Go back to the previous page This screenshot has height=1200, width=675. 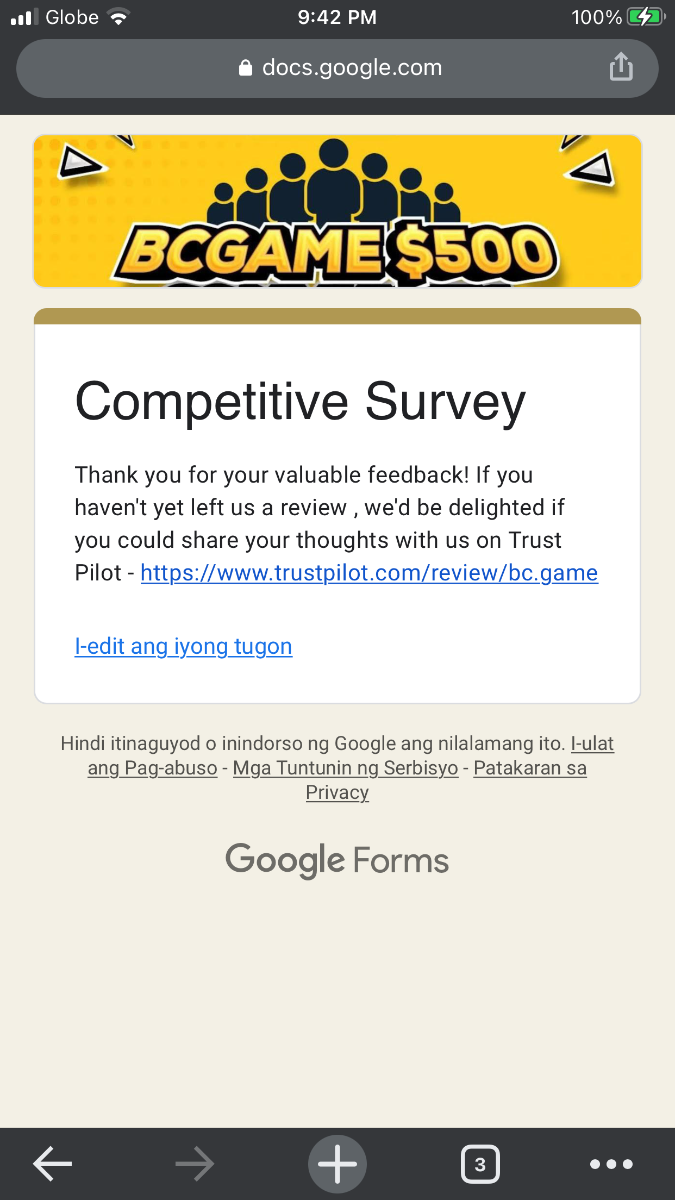pos(52,1164)
